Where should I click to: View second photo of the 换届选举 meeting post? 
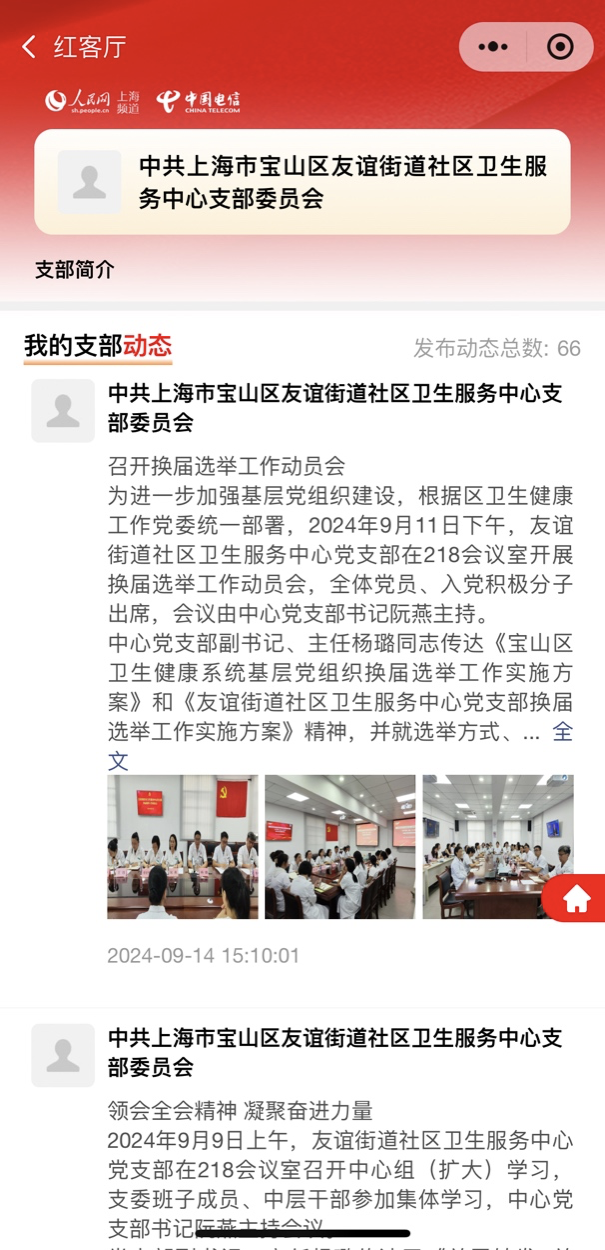pos(340,847)
